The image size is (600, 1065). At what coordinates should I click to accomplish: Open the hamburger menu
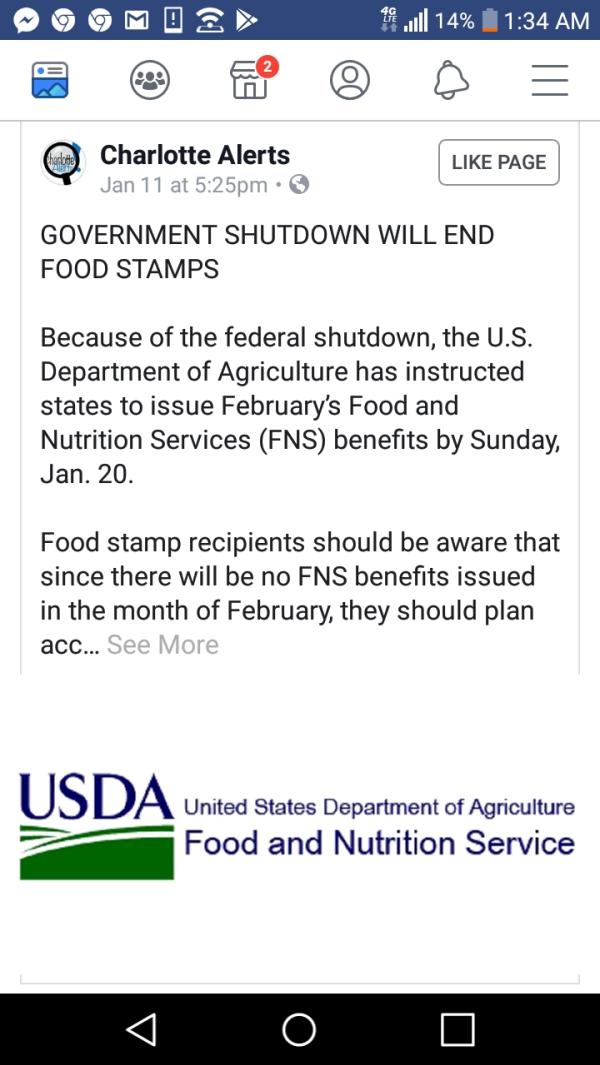click(549, 80)
